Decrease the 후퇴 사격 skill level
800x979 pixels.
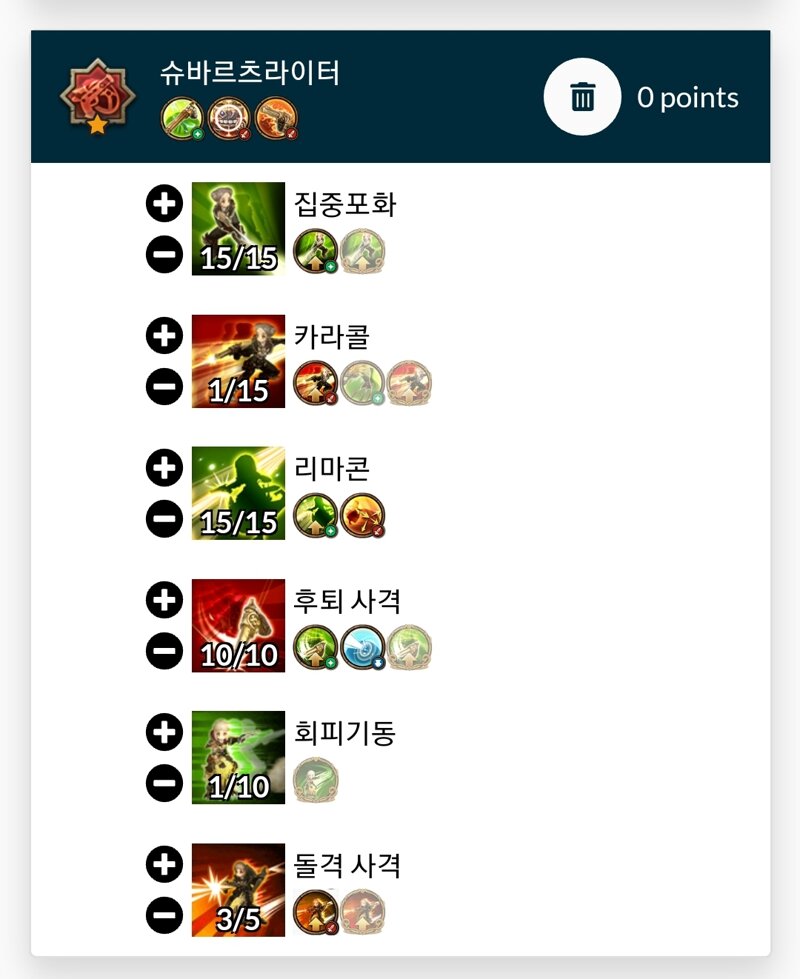tap(164, 651)
